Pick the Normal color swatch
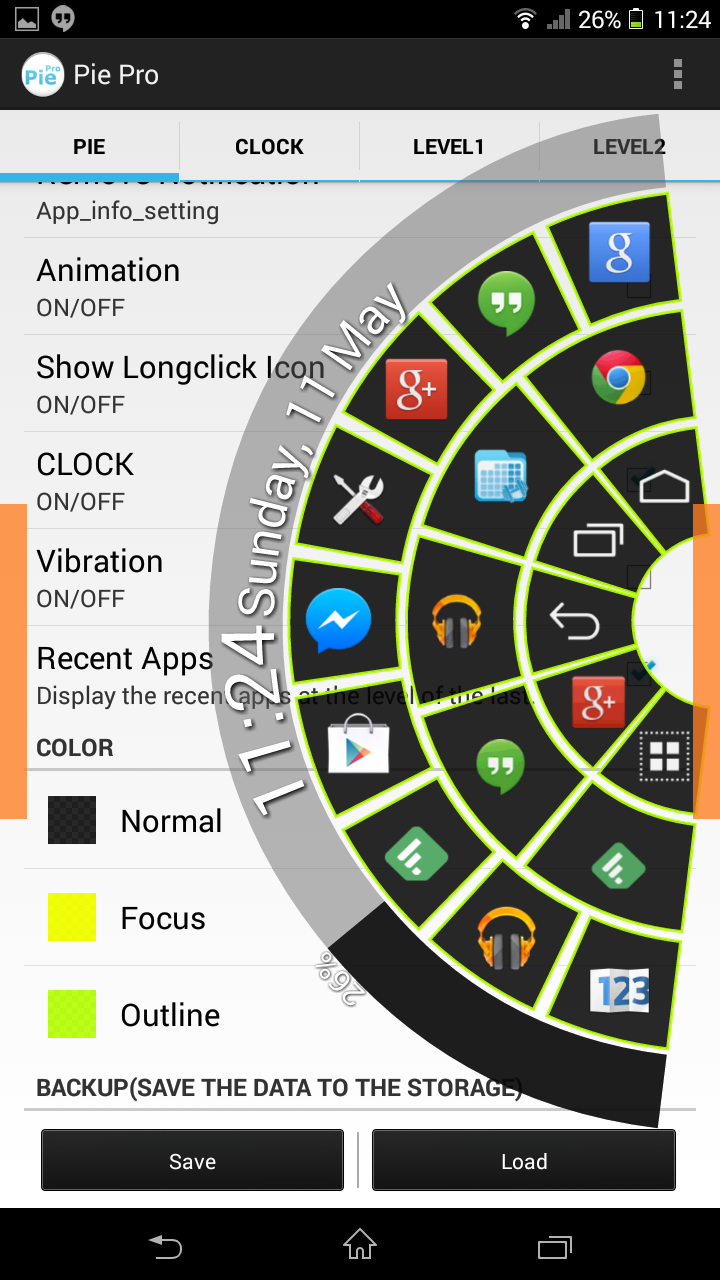 [72, 821]
